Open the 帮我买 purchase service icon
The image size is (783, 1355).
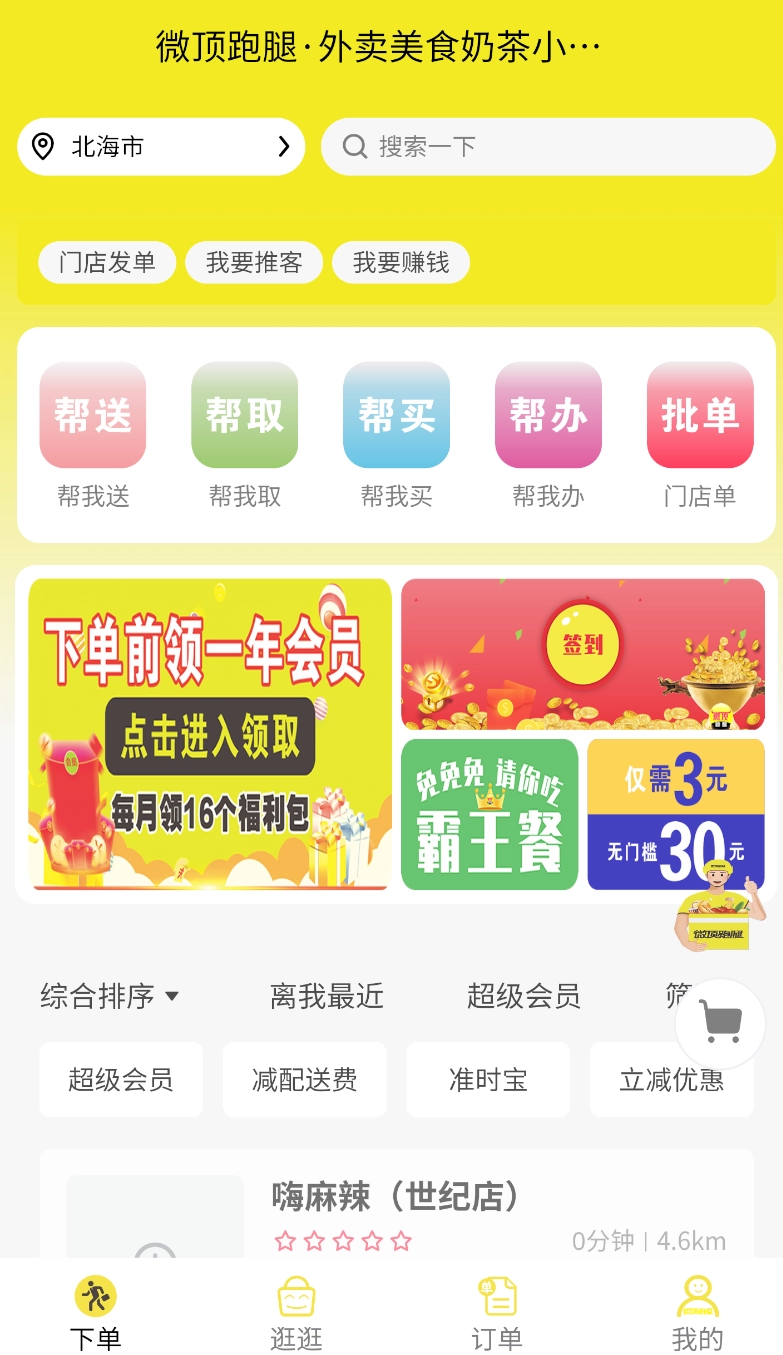coord(396,415)
